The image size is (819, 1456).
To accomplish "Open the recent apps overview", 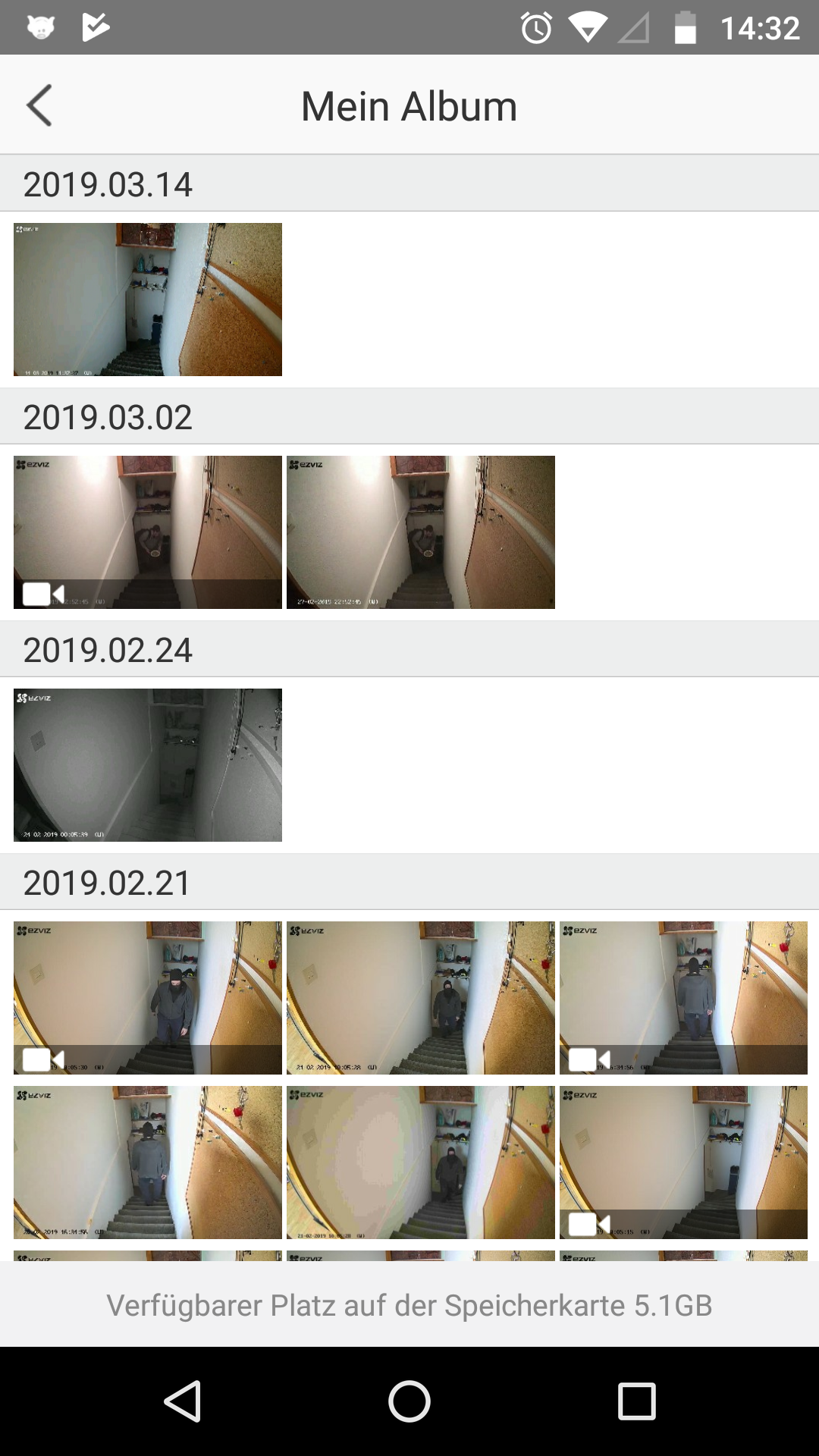I will coord(636,1401).
